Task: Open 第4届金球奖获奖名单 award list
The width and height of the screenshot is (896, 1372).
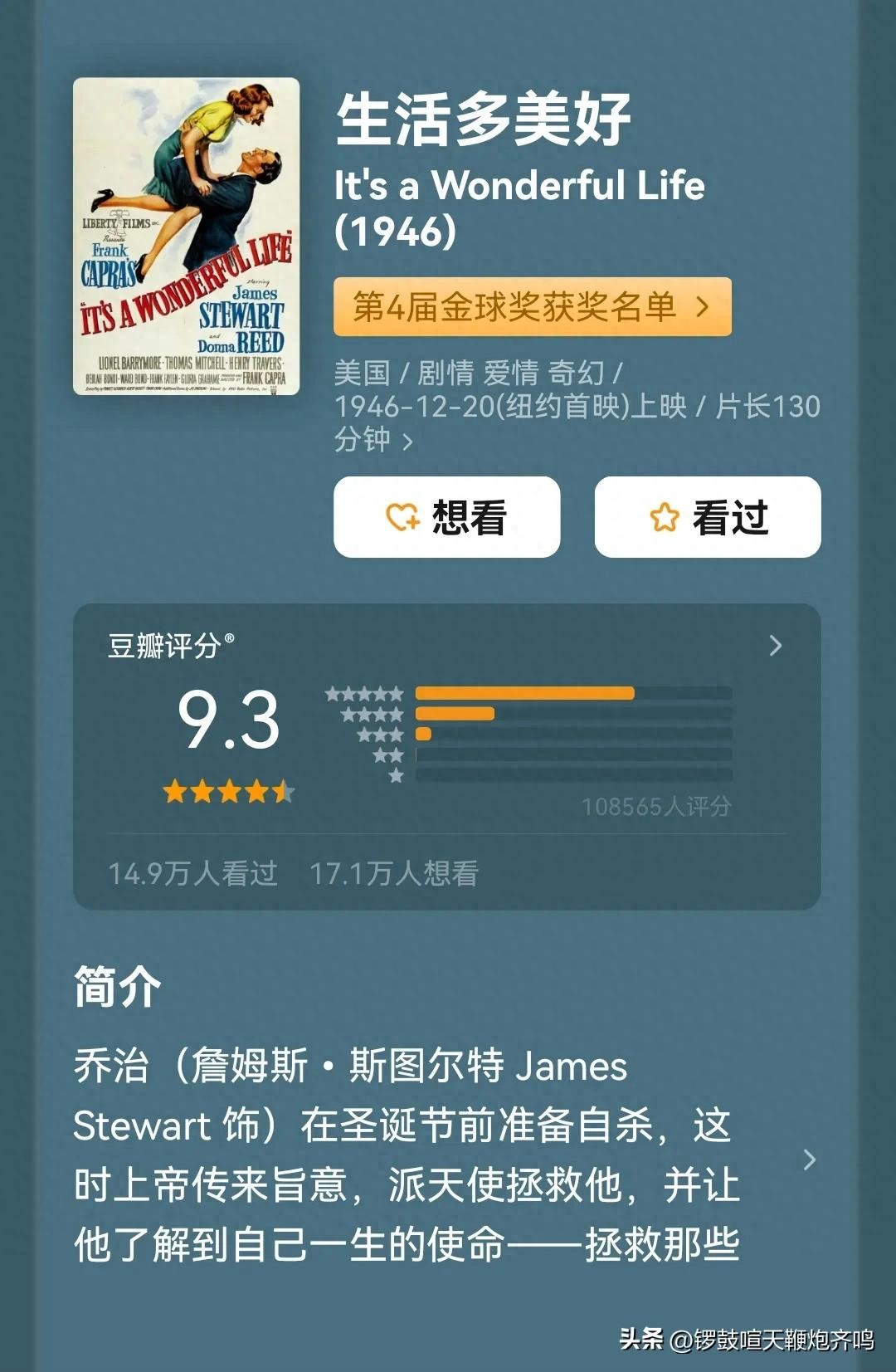Action: click(532, 307)
